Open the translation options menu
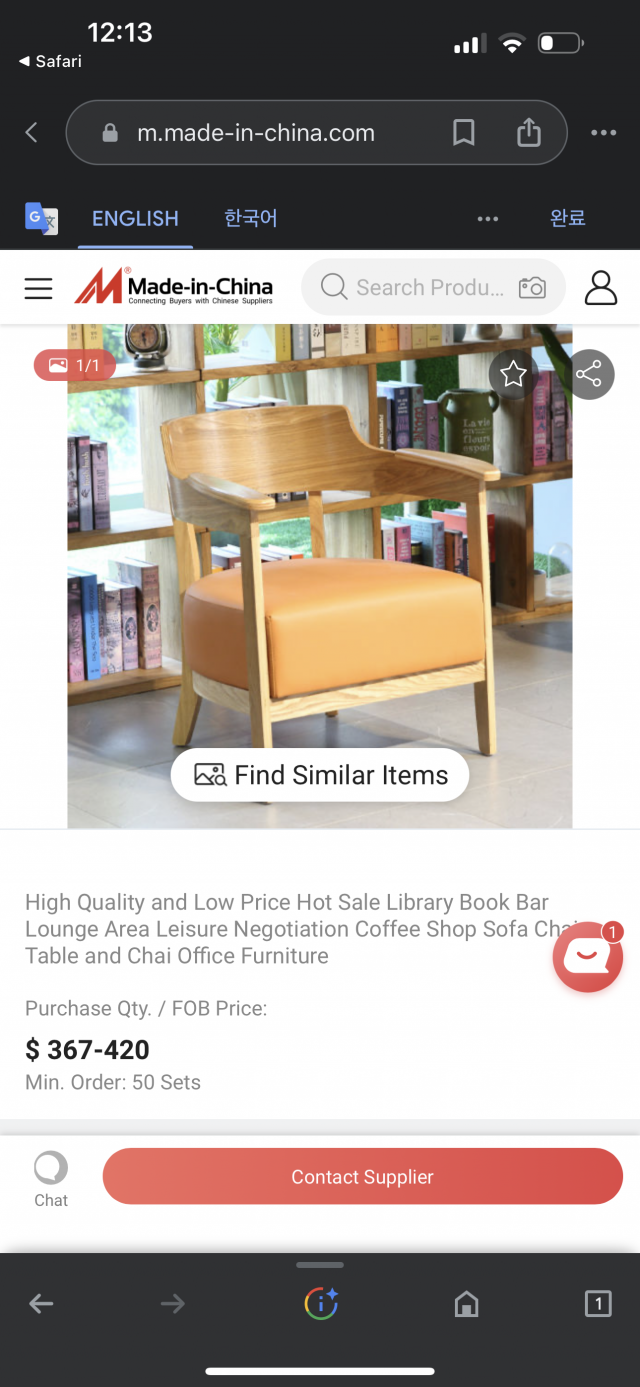 (487, 218)
